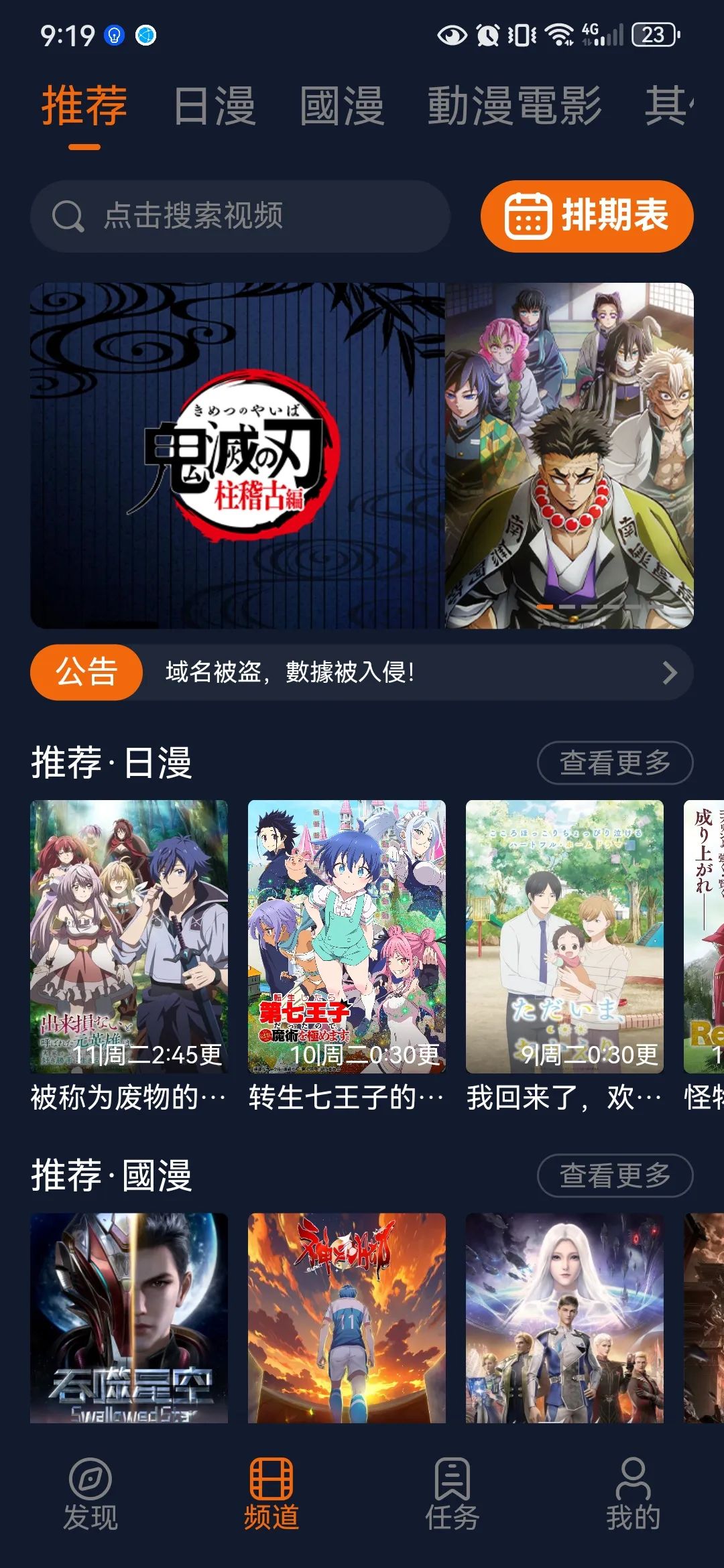Open the 吞噬星空 Swallowed Star poster
Screen dimensions: 724x1568
(129, 1317)
